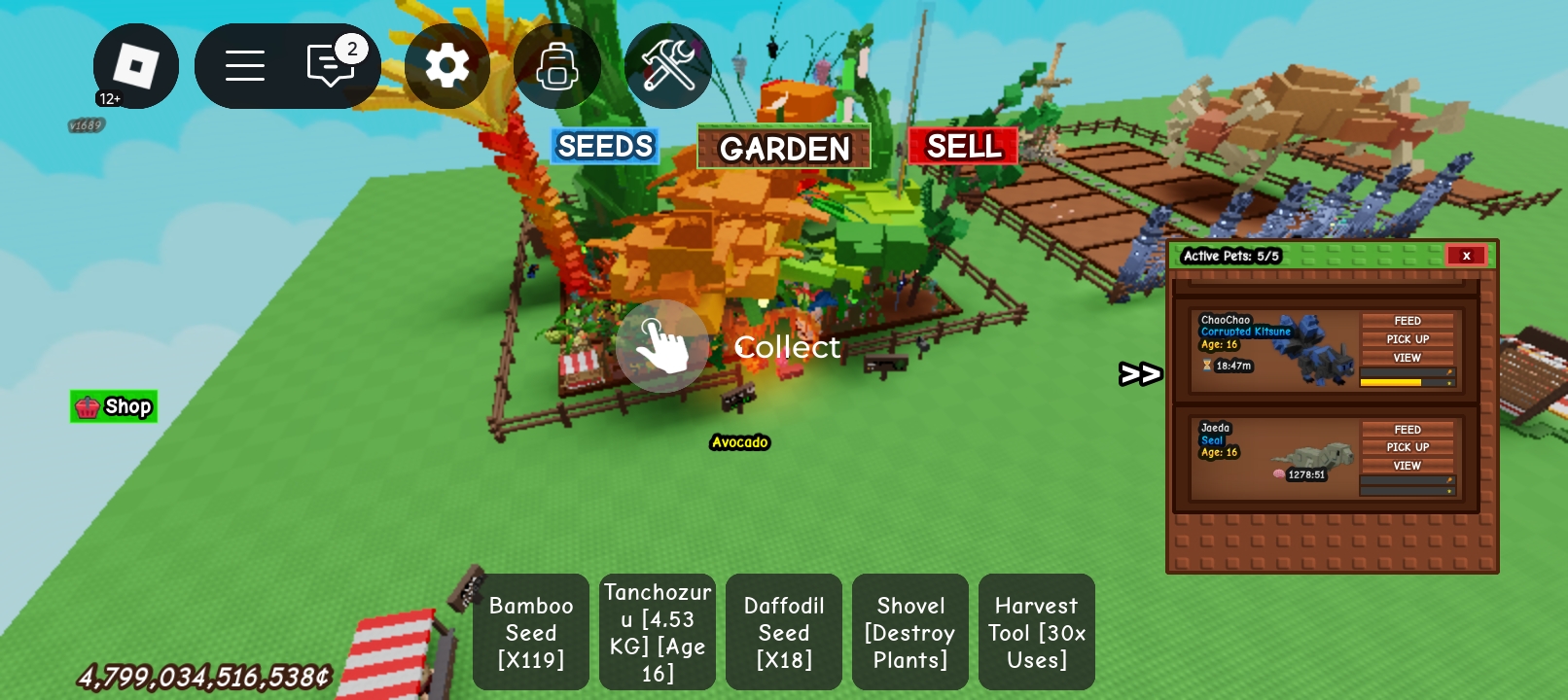Collect the Avocado
Screen dimensions: 1568x700
(663, 346)
